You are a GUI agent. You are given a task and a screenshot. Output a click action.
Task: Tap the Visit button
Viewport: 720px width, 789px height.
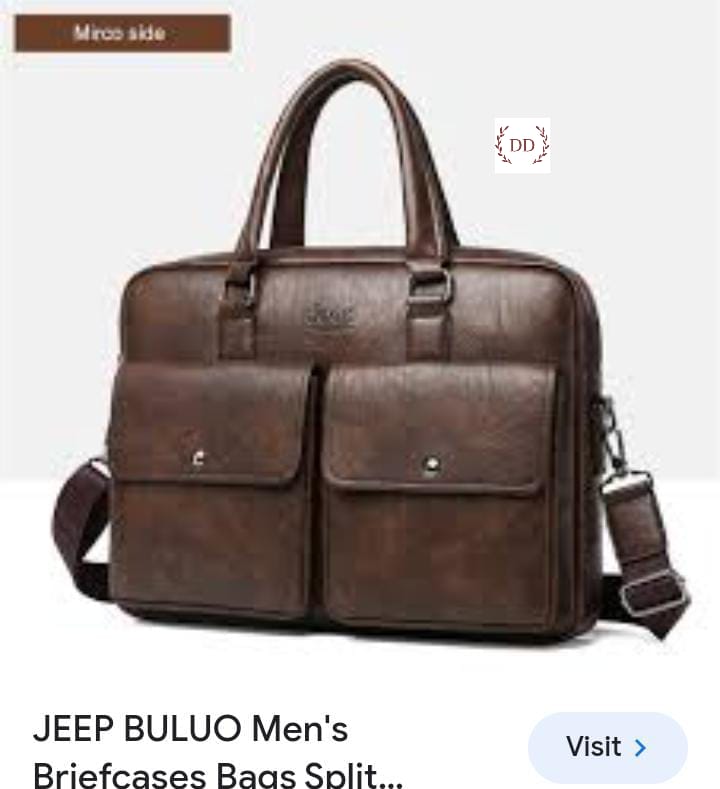click(607, 747)
